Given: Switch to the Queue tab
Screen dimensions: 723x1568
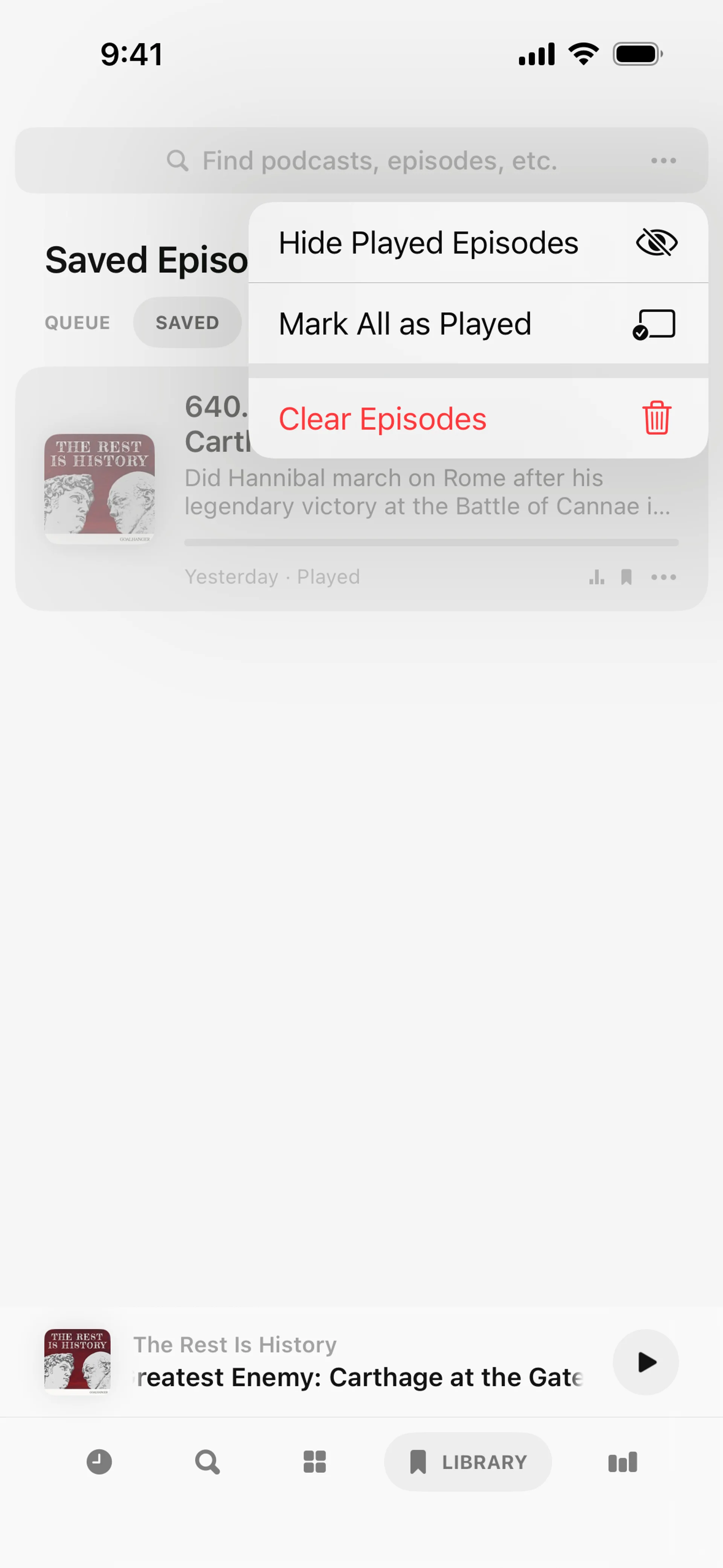Looking at the screenshot, I should (77, 322).
